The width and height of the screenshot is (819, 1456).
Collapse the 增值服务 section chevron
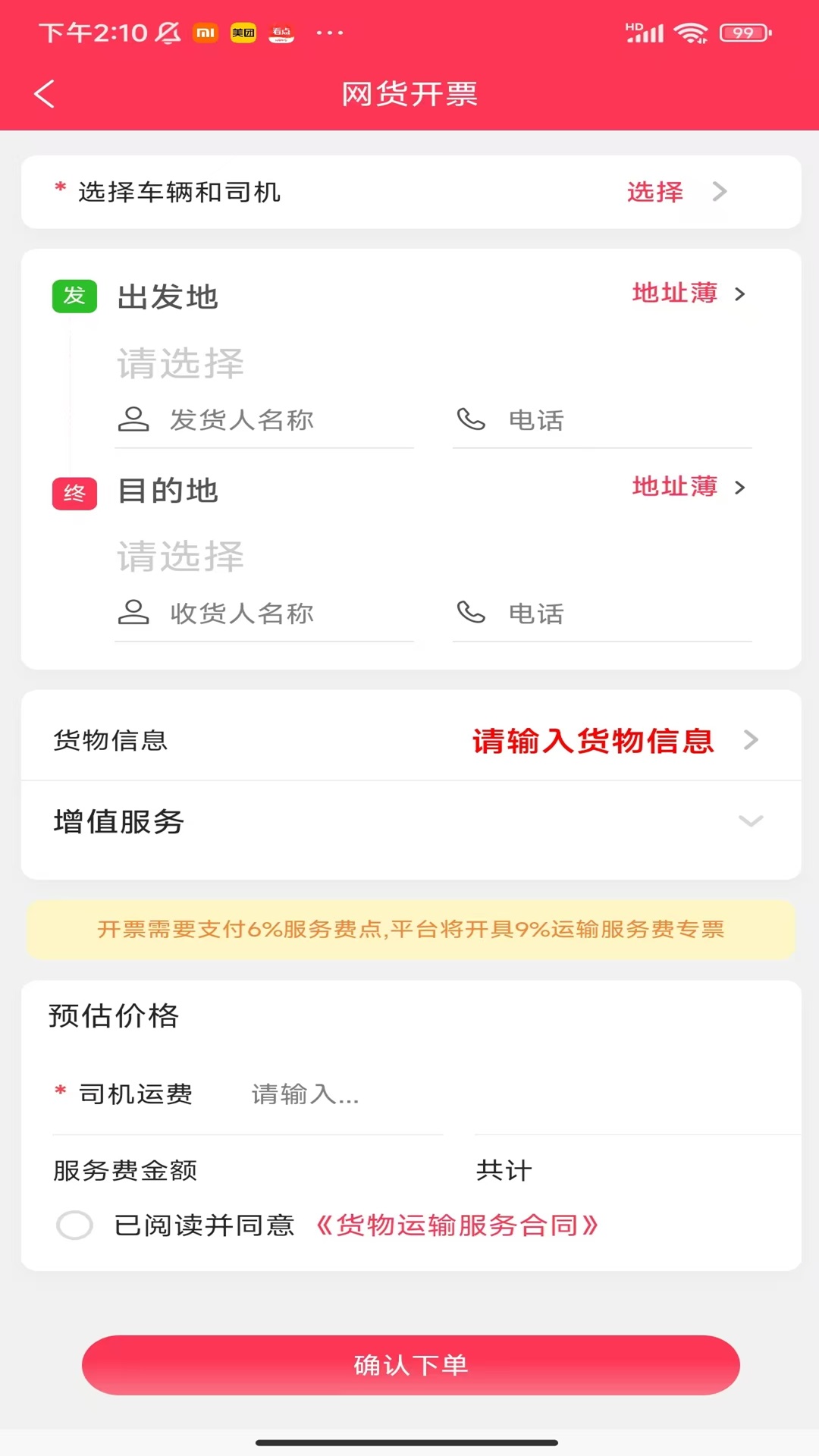coord(750,821)
